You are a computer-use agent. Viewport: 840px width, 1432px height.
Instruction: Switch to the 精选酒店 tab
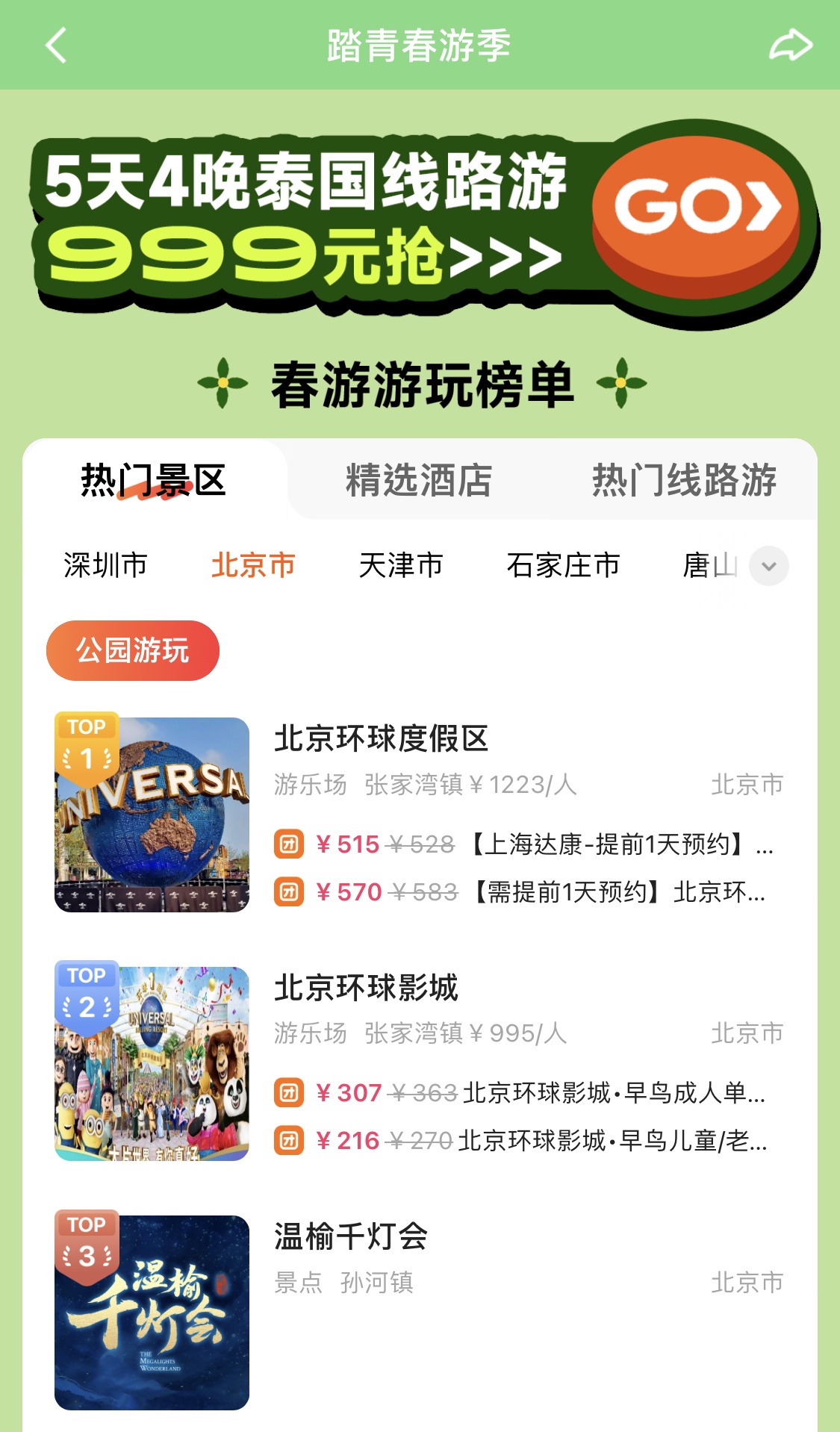pos(419,480)
